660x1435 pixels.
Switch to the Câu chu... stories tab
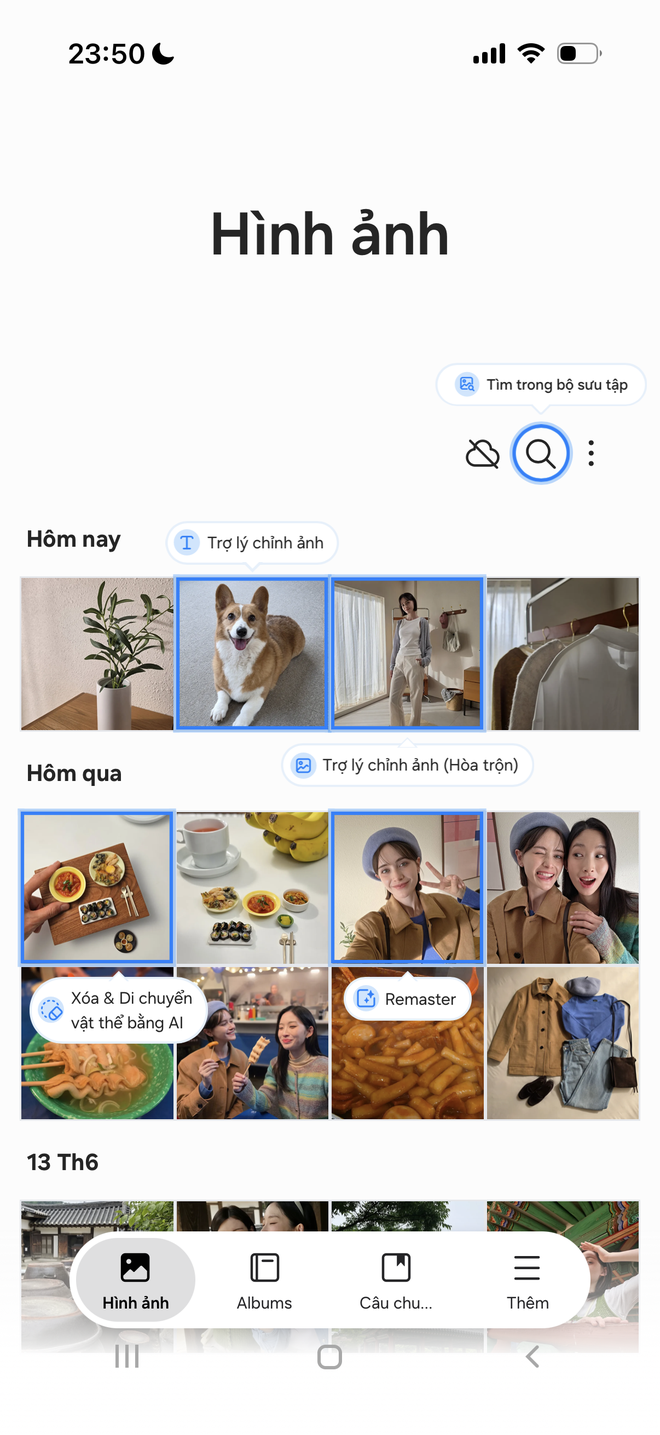pyautogui.click(x=396, y=1281)
